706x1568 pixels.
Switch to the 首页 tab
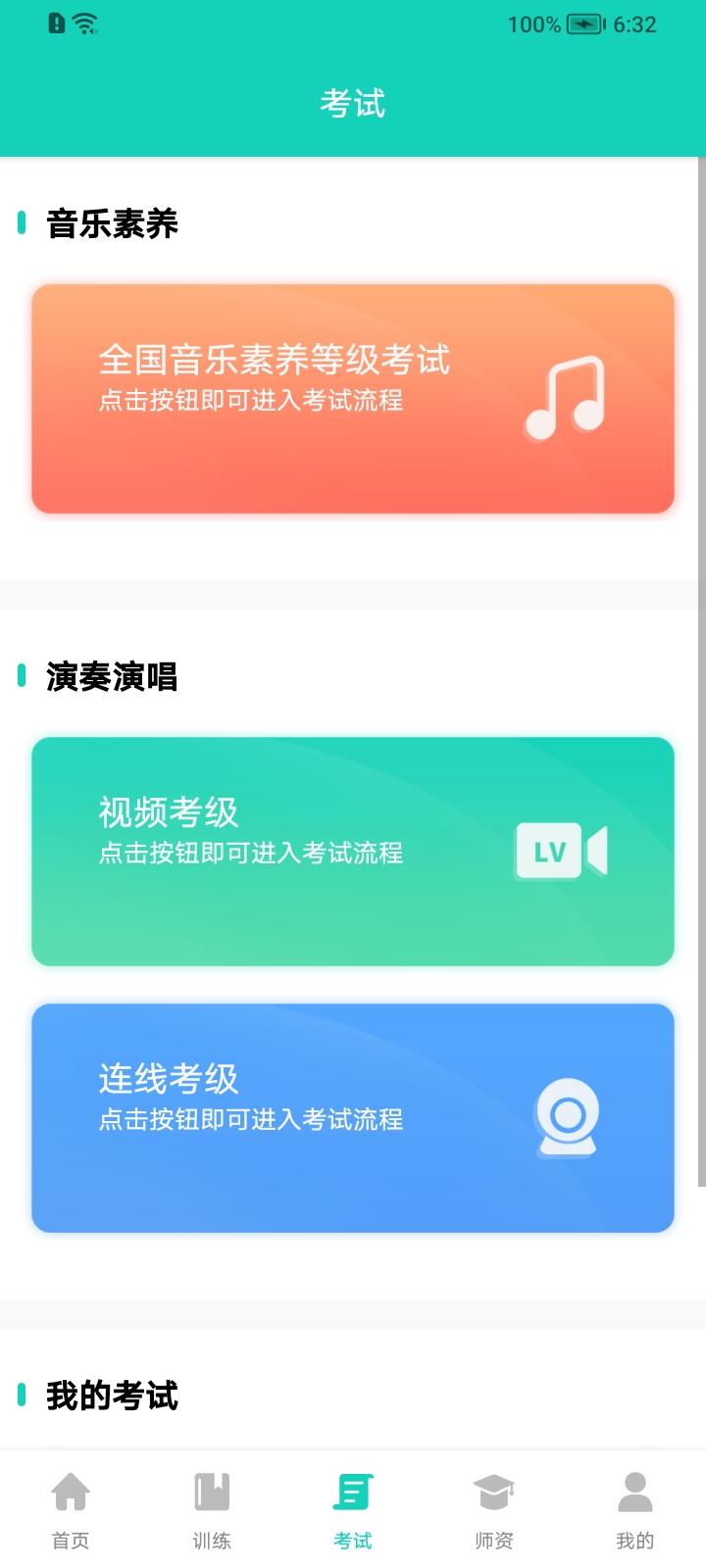pos(71,1514)
